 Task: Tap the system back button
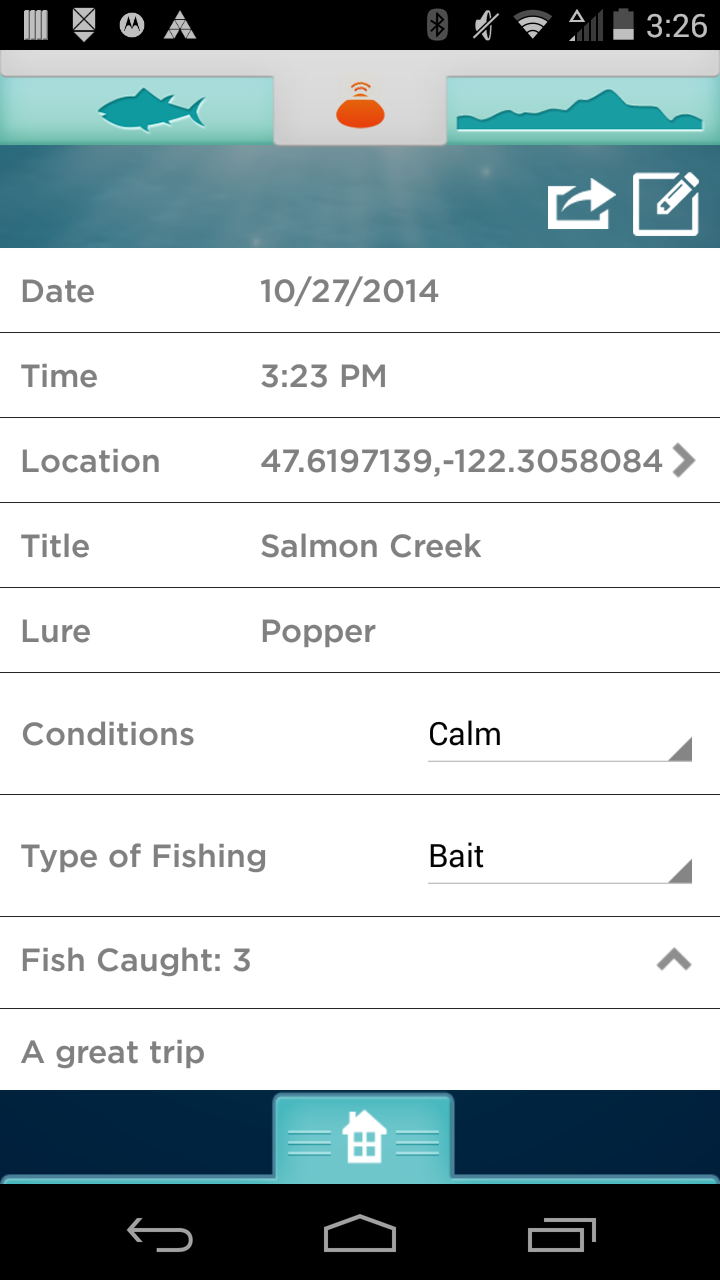(160, 1235)
